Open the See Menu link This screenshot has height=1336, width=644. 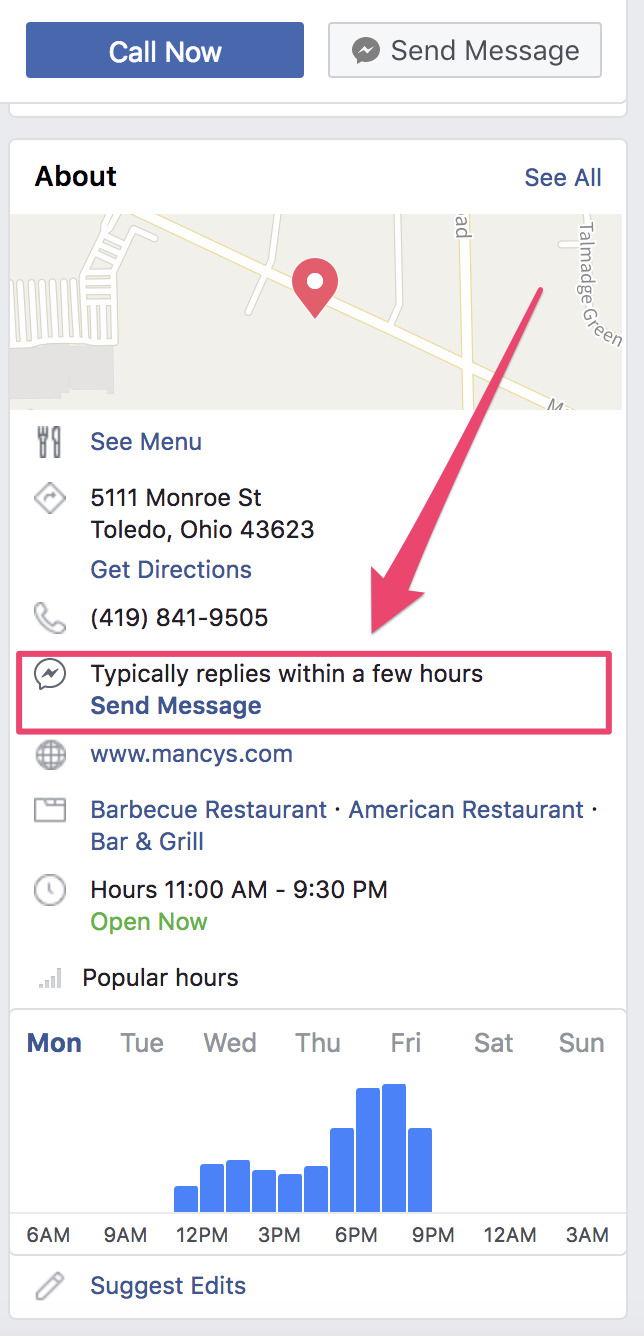coord(146,442)
